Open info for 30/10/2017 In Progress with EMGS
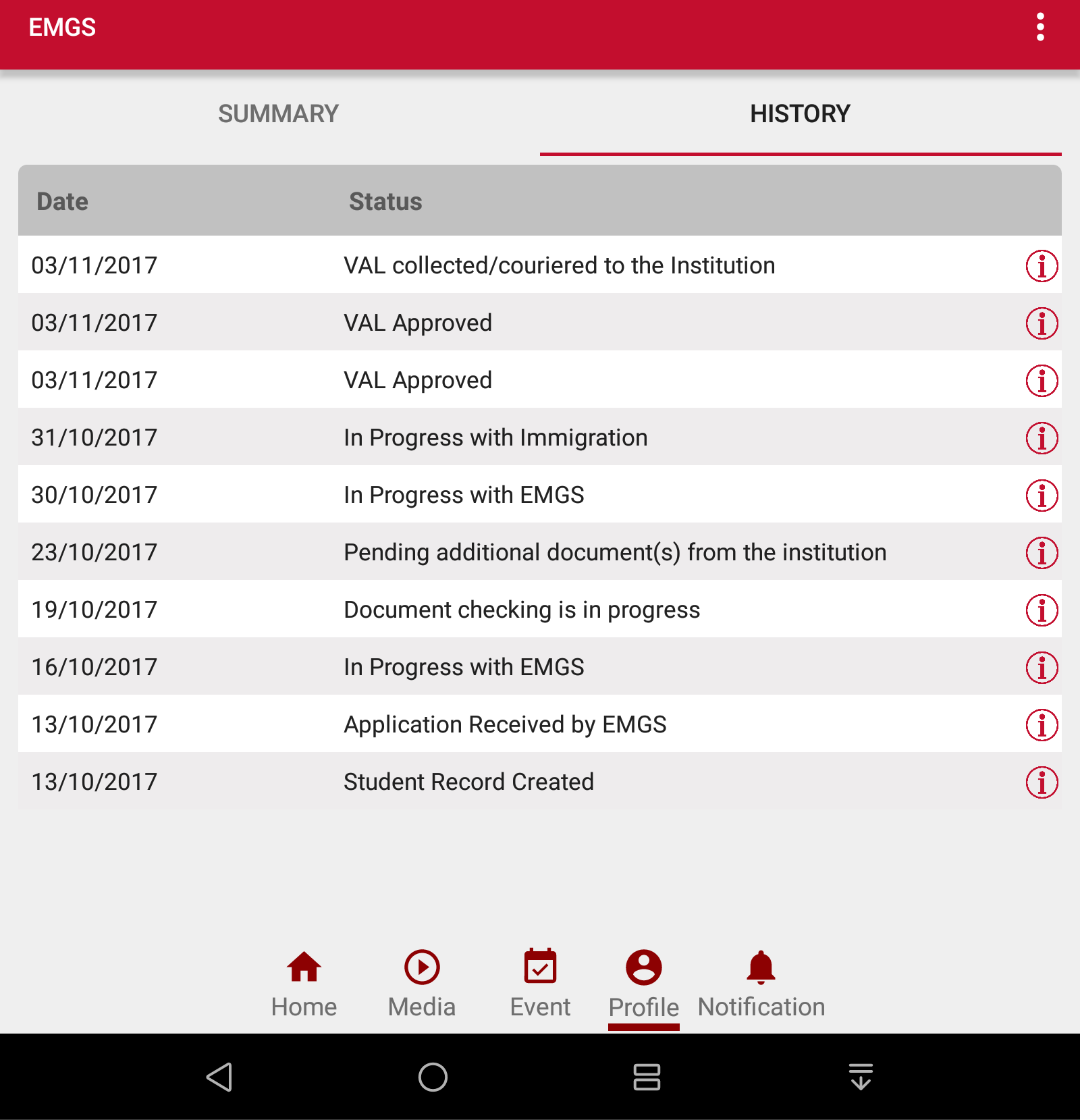This screenshot has width=1080, height=1120. [1042, 495]
